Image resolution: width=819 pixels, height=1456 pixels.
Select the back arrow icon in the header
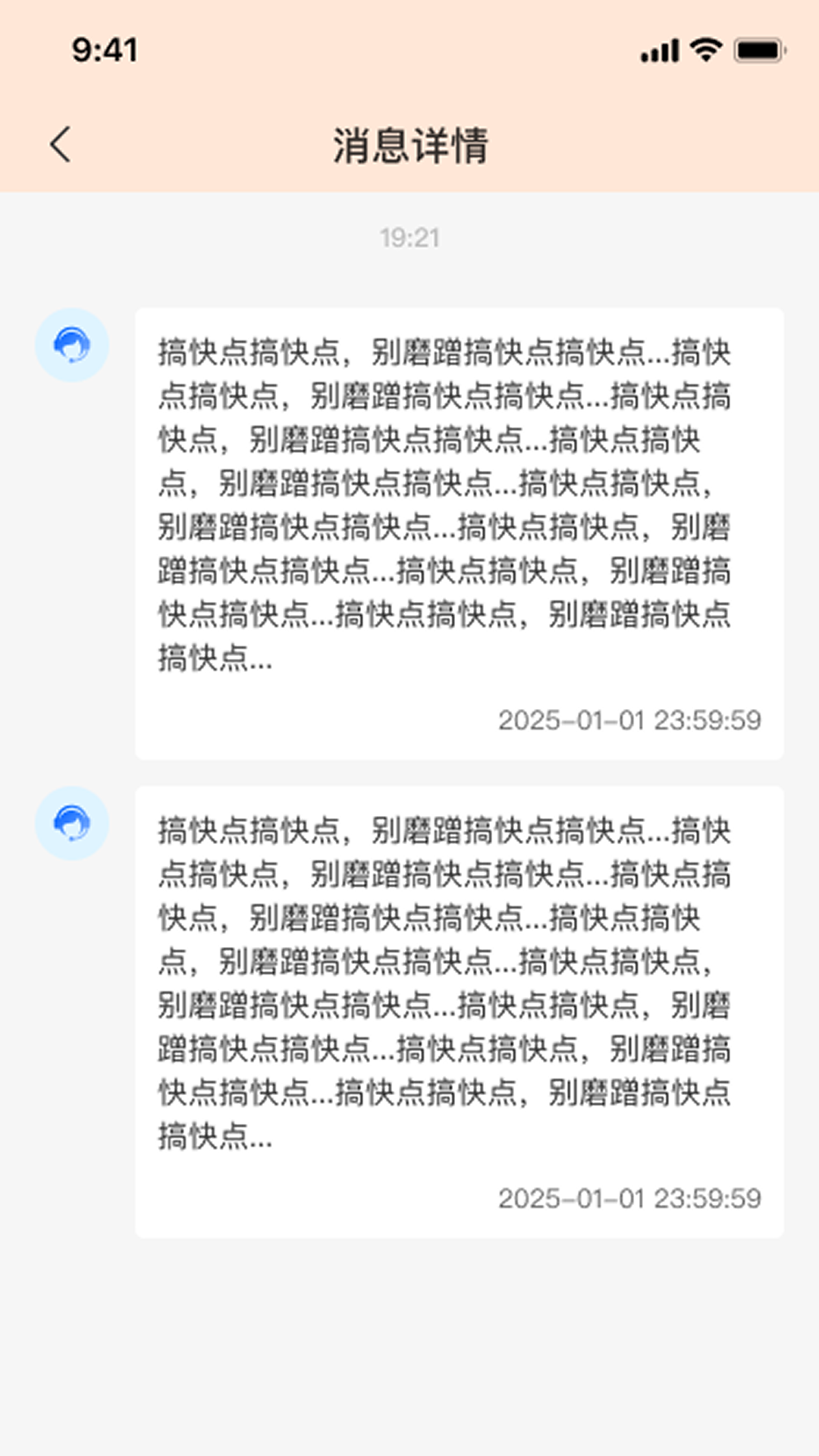pyautogui.click(x=61, y=144)
